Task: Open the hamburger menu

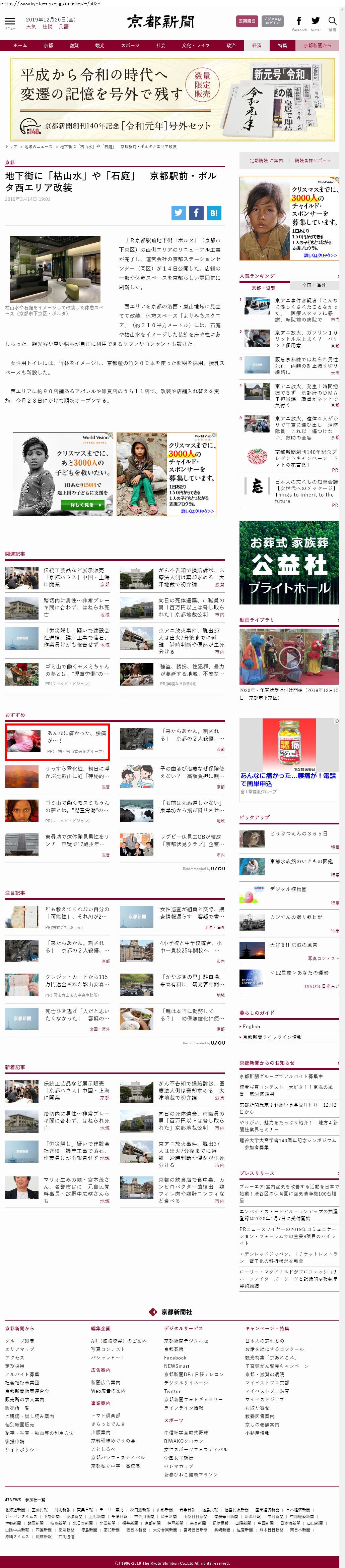Action: (x=10, y=21)
